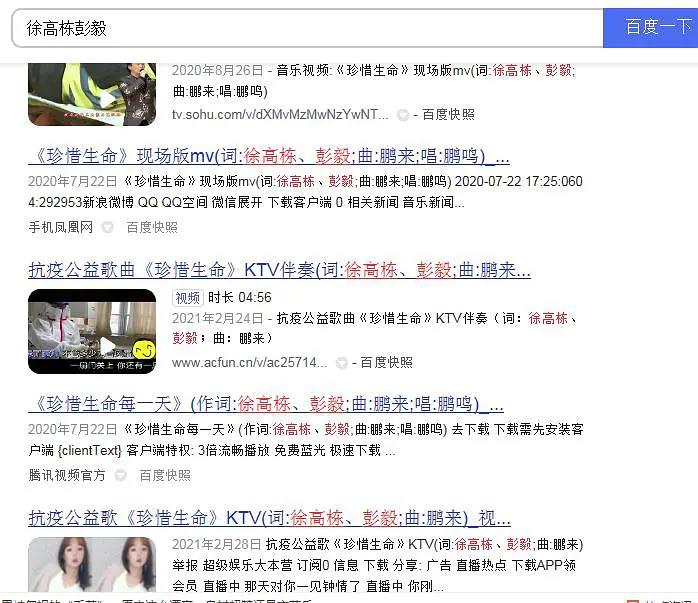The image size is (698, 603).
Task: Open the tv.sohu.com URL link
Action: (x=280, y=115)
